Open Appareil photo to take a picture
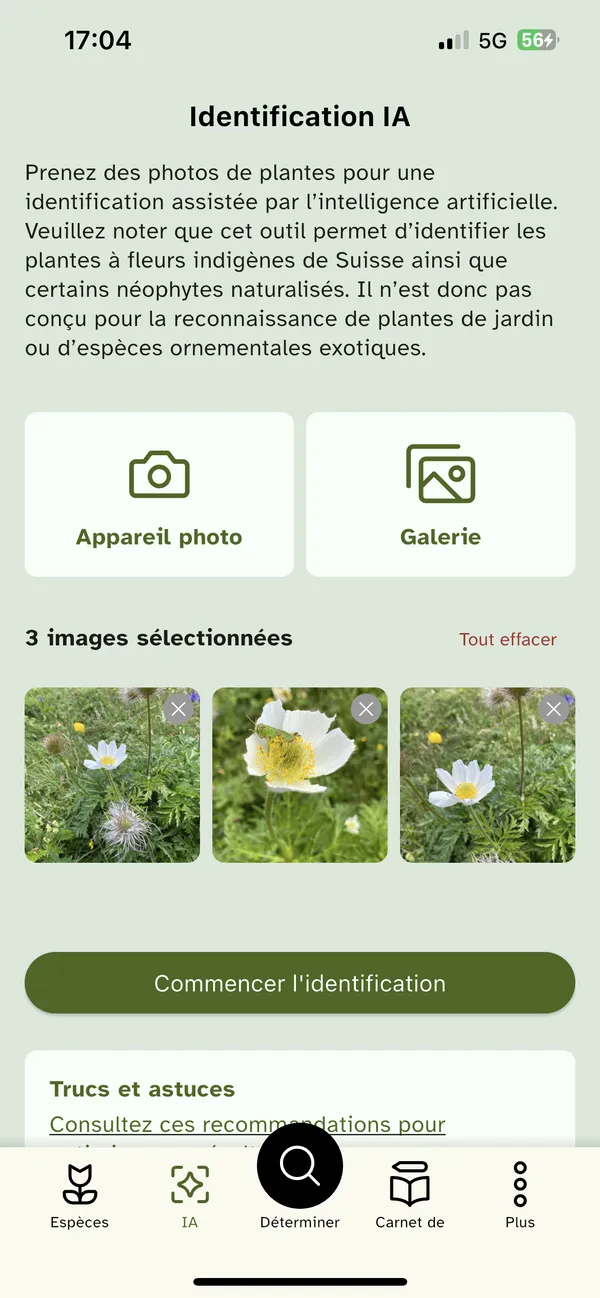 click(159, 495)
